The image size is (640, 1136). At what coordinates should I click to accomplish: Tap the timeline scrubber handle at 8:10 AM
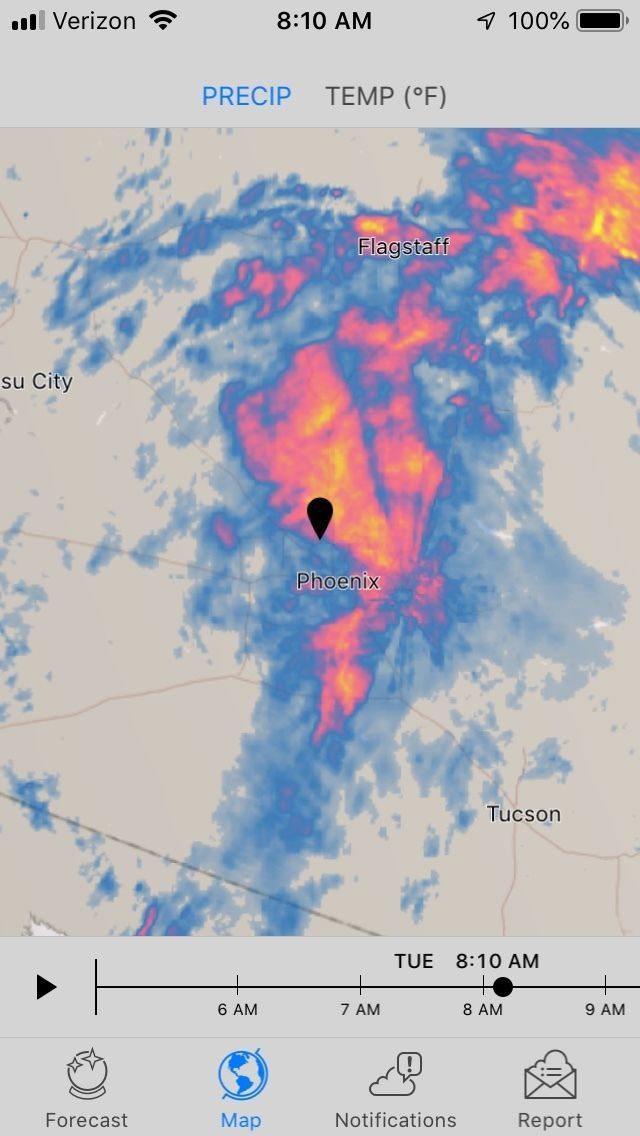click(503, 987)
